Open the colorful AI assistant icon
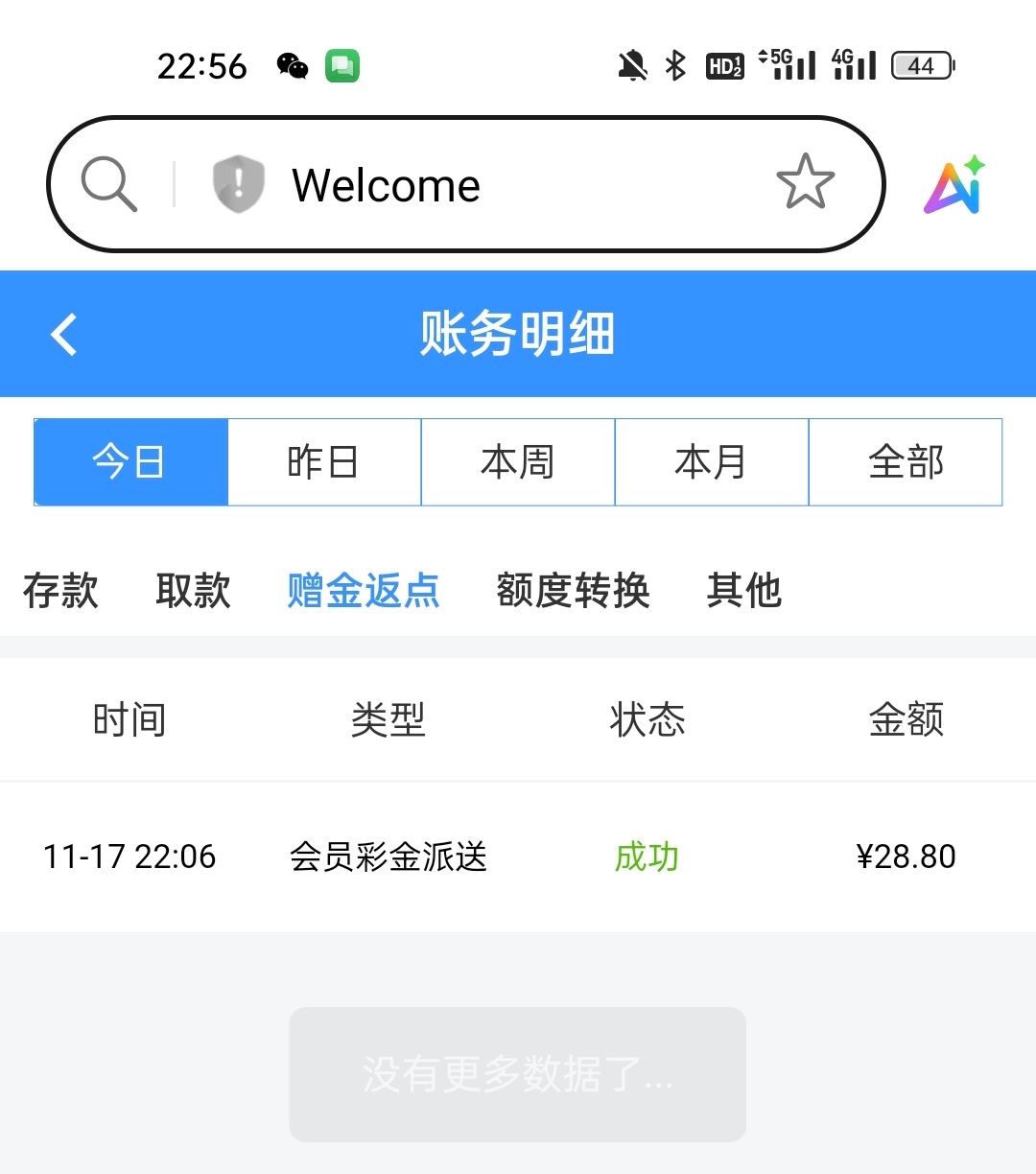Viewport: 1036px width, 1174px height. 954,184
